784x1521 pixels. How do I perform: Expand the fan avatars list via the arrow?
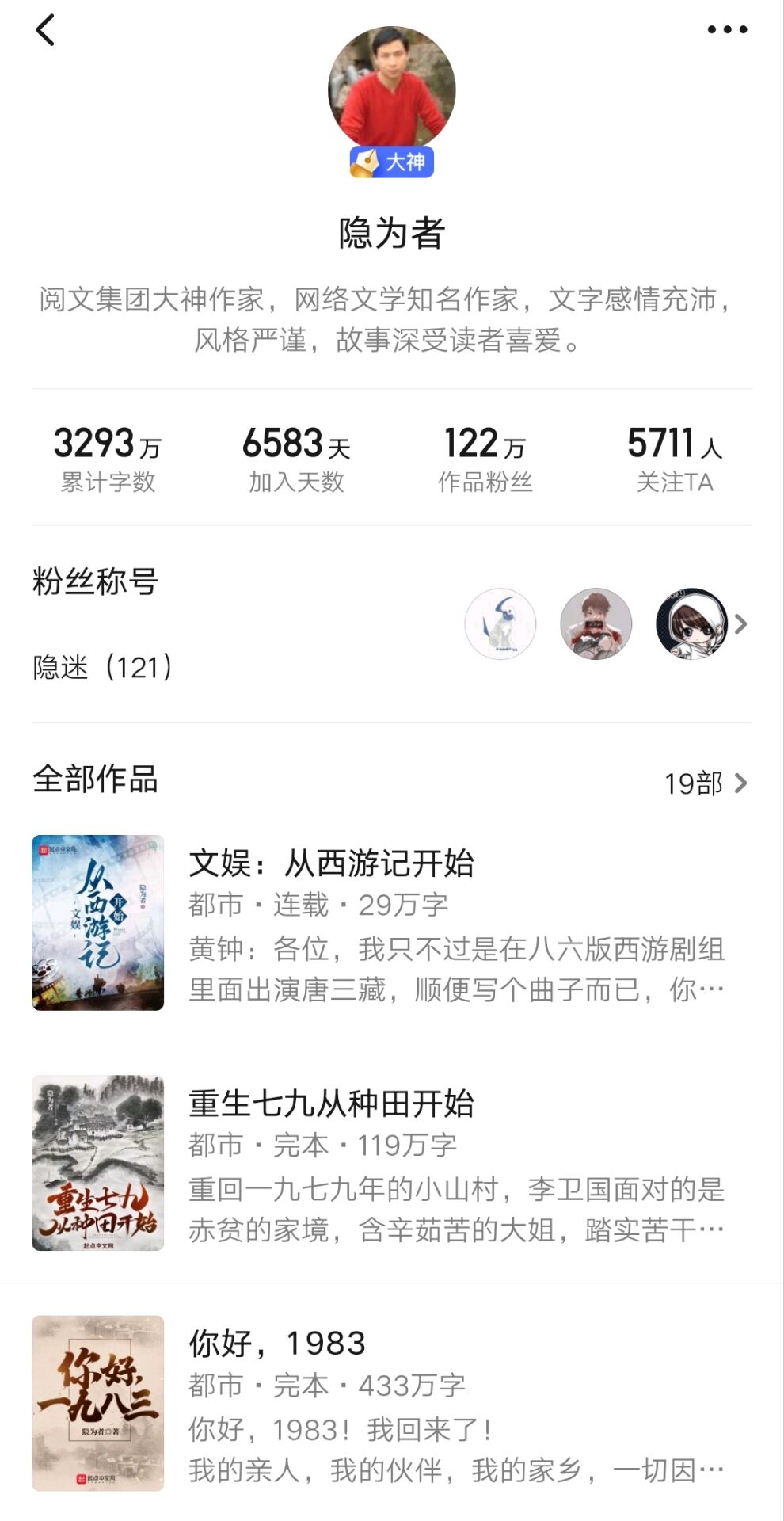(740, 624)
